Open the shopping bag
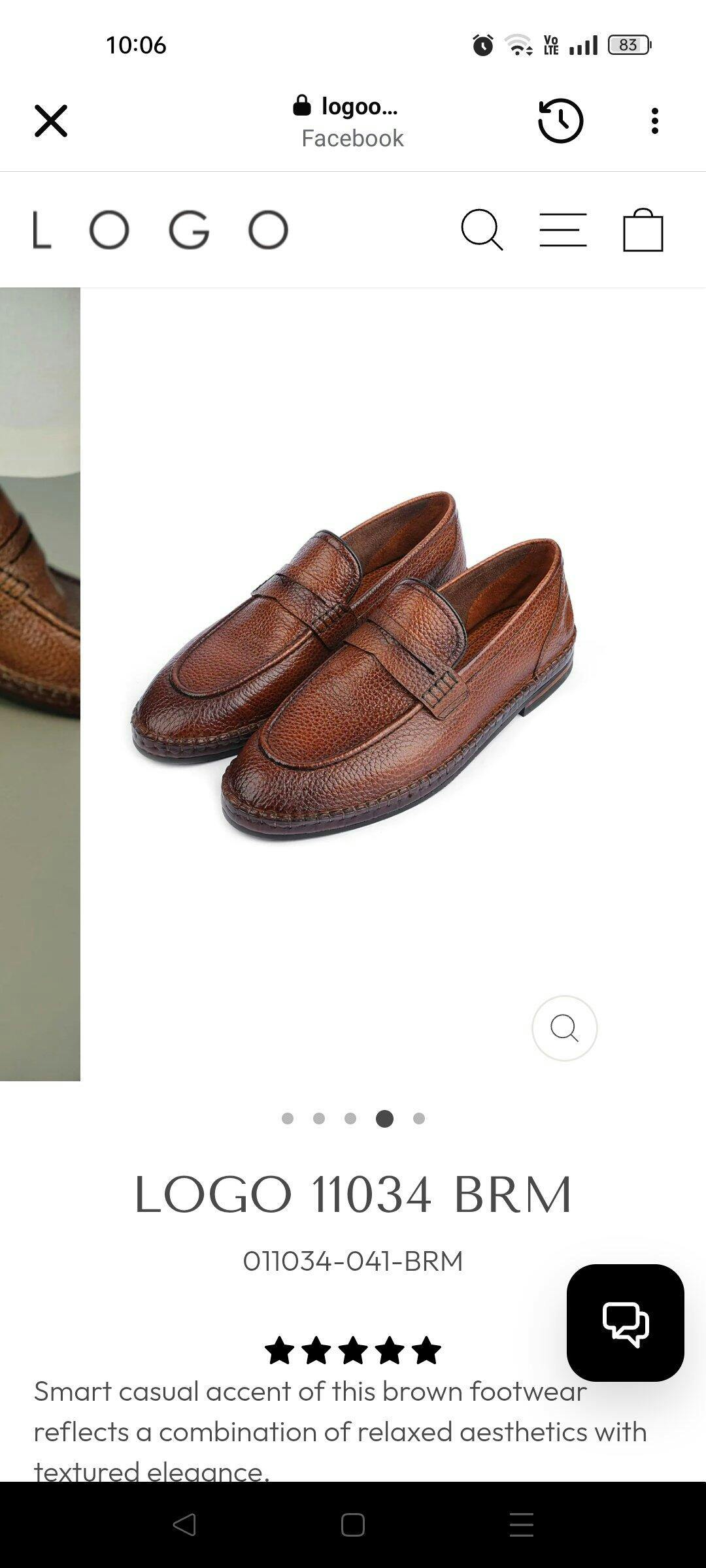This screenshot has width=706, height=1568. [x=643, y=230]
